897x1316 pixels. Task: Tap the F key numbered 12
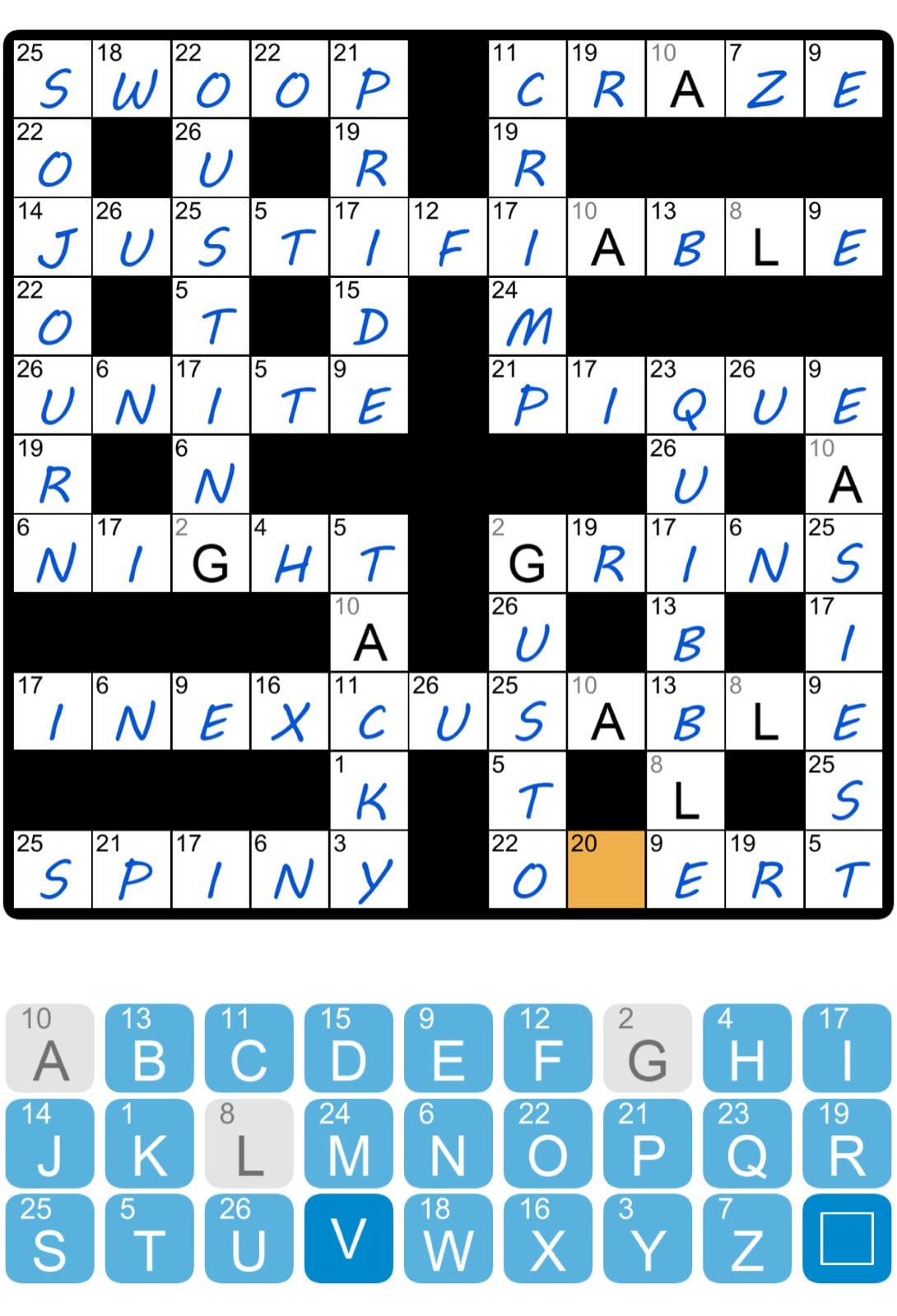coord(547,1048)
